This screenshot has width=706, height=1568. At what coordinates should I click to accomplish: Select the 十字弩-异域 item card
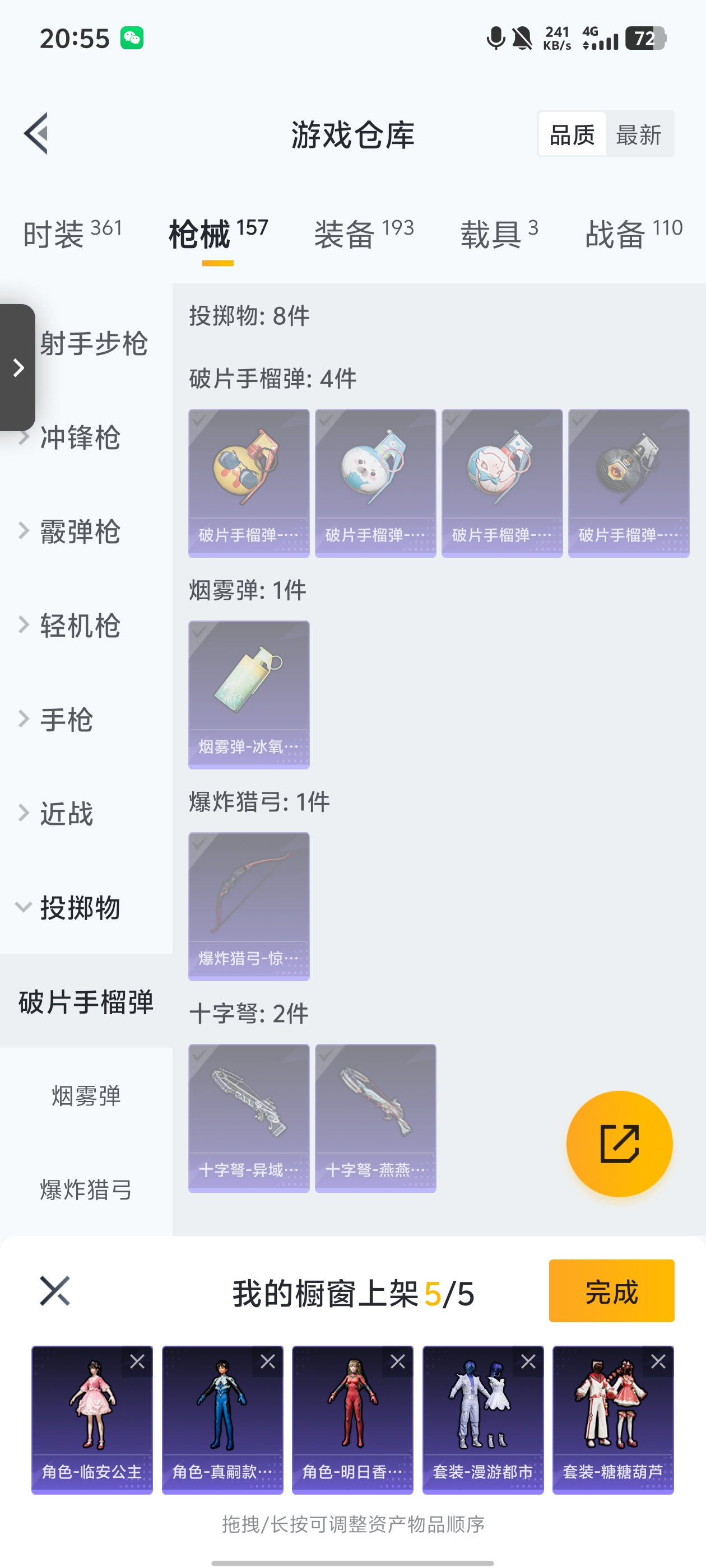click(x=249, y=1118)
